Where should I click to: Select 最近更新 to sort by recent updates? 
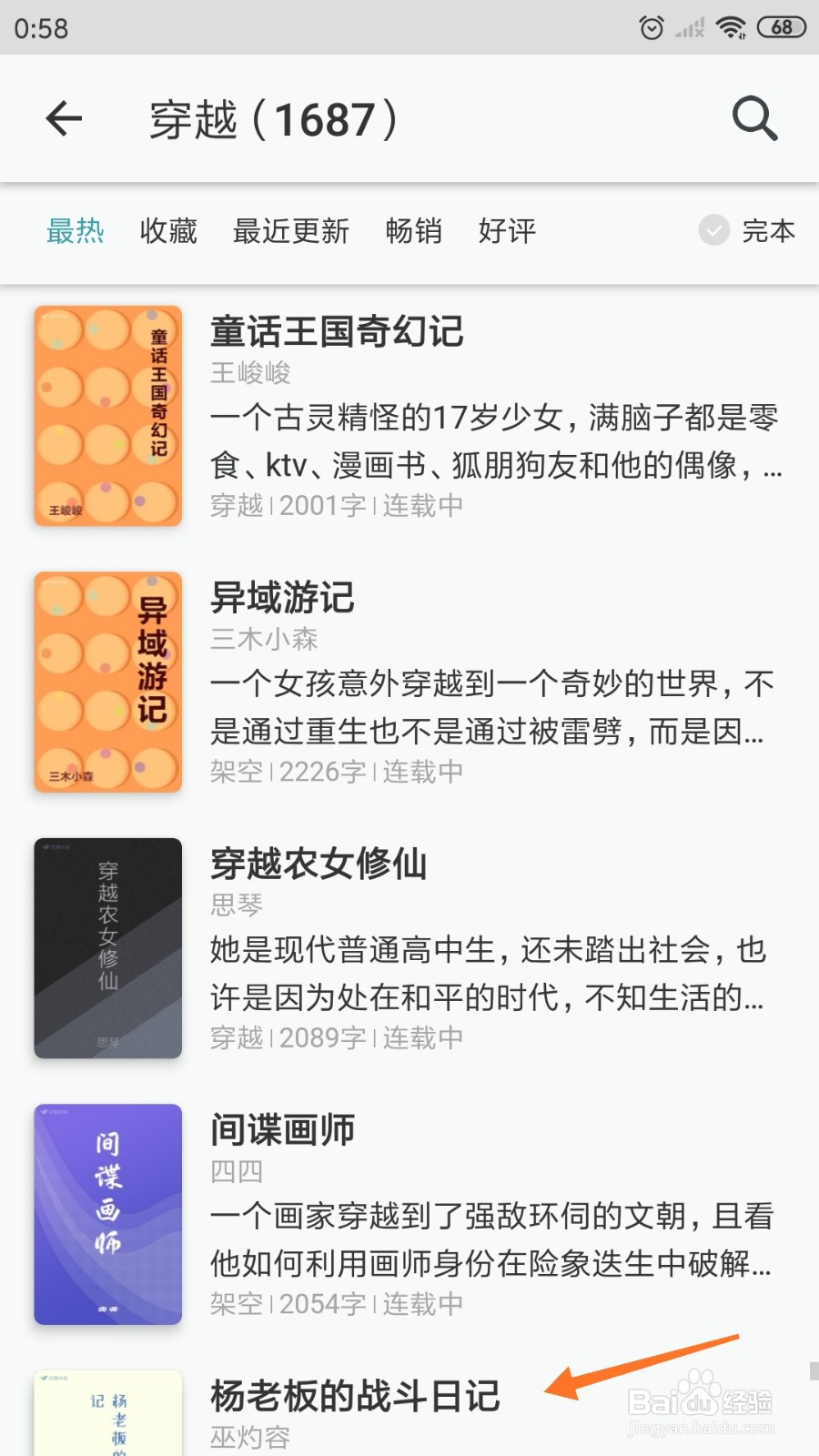292,232
